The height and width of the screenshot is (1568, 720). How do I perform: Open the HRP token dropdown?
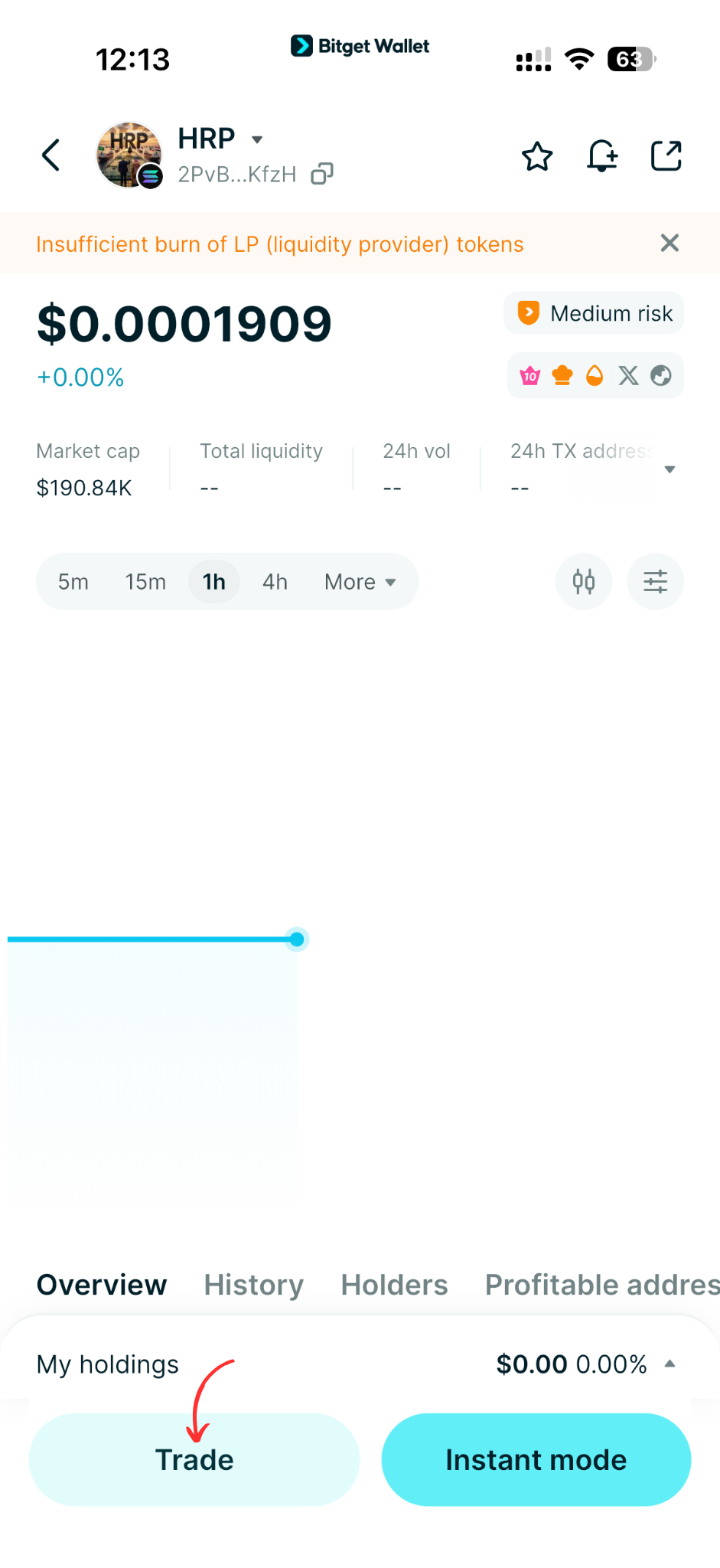pos(256,139)
